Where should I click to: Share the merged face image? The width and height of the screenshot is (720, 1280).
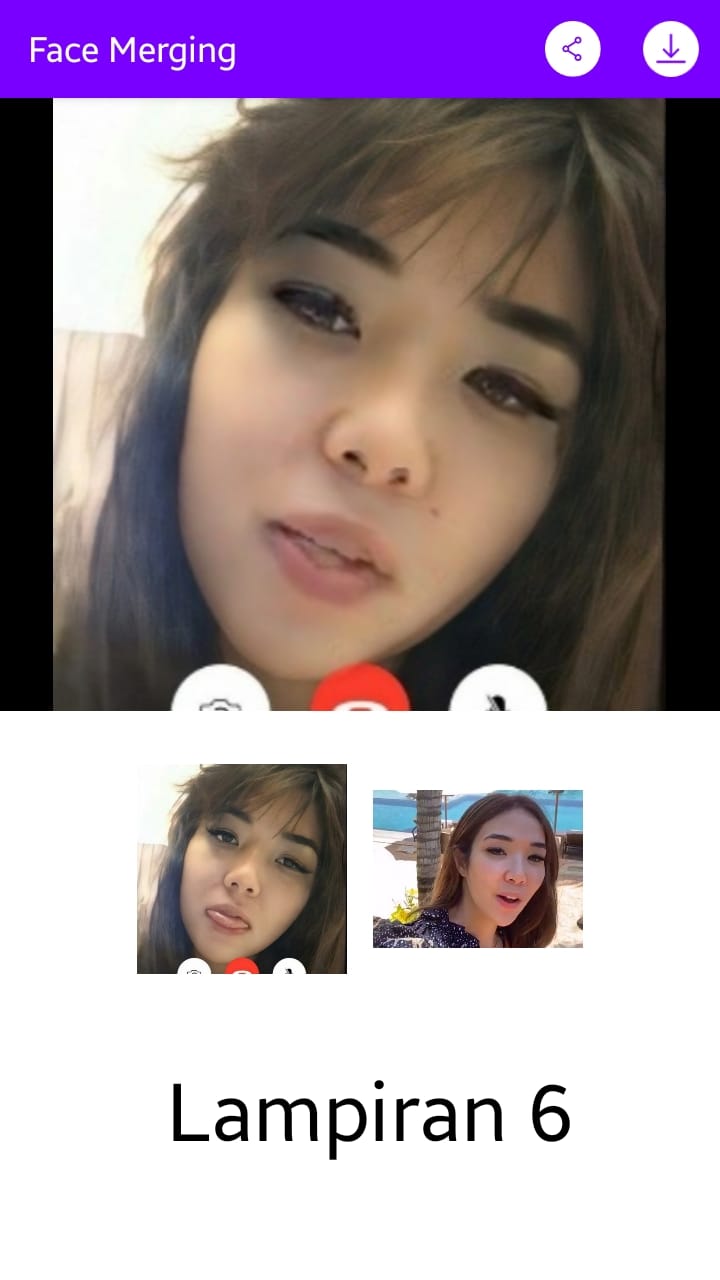pos(572,49)
